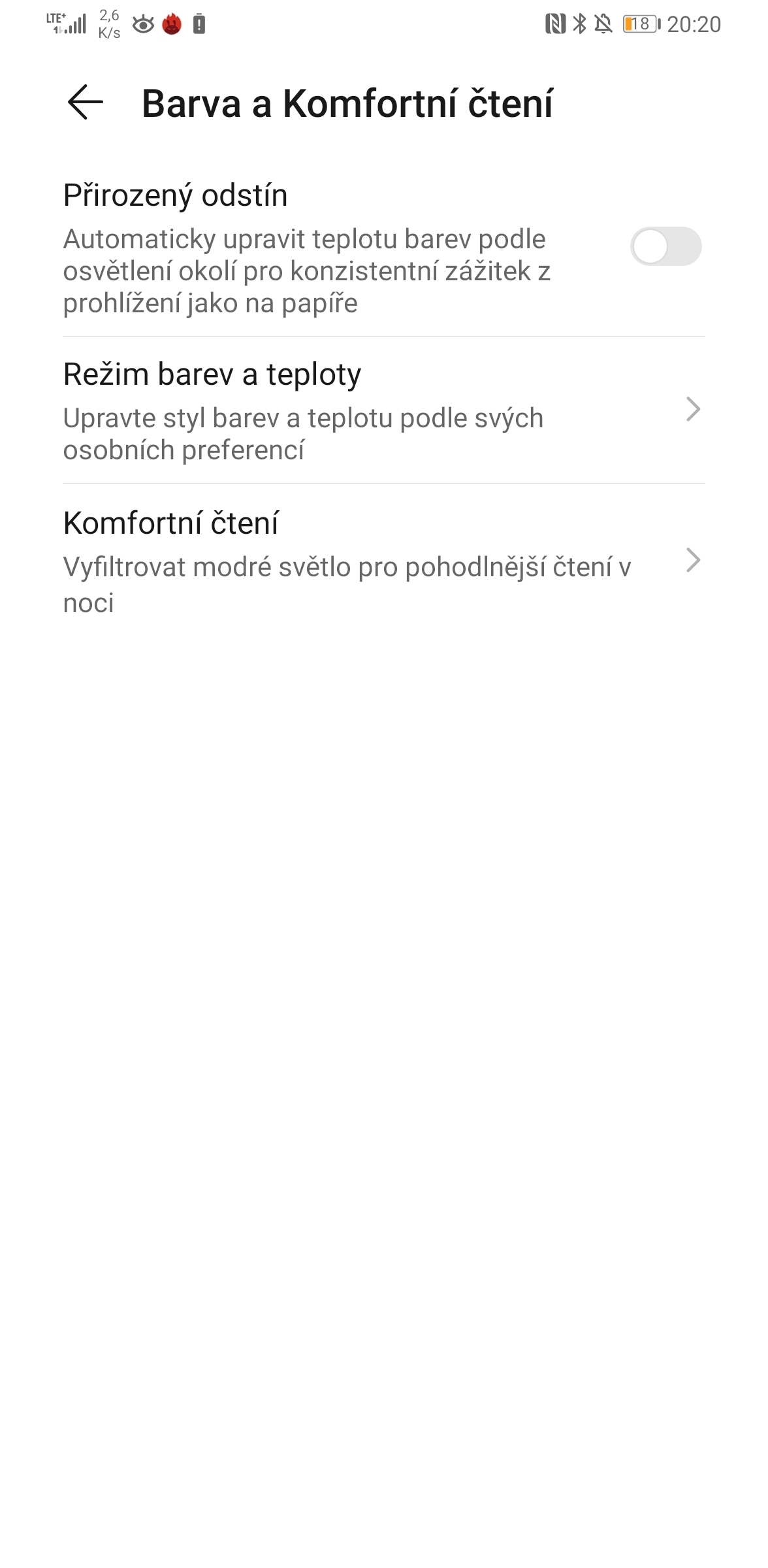The image size is (768, 1568).
Task: Tap the LTE+ signal strength indicator
Action: pyautogui.click(x=65, y=24)
